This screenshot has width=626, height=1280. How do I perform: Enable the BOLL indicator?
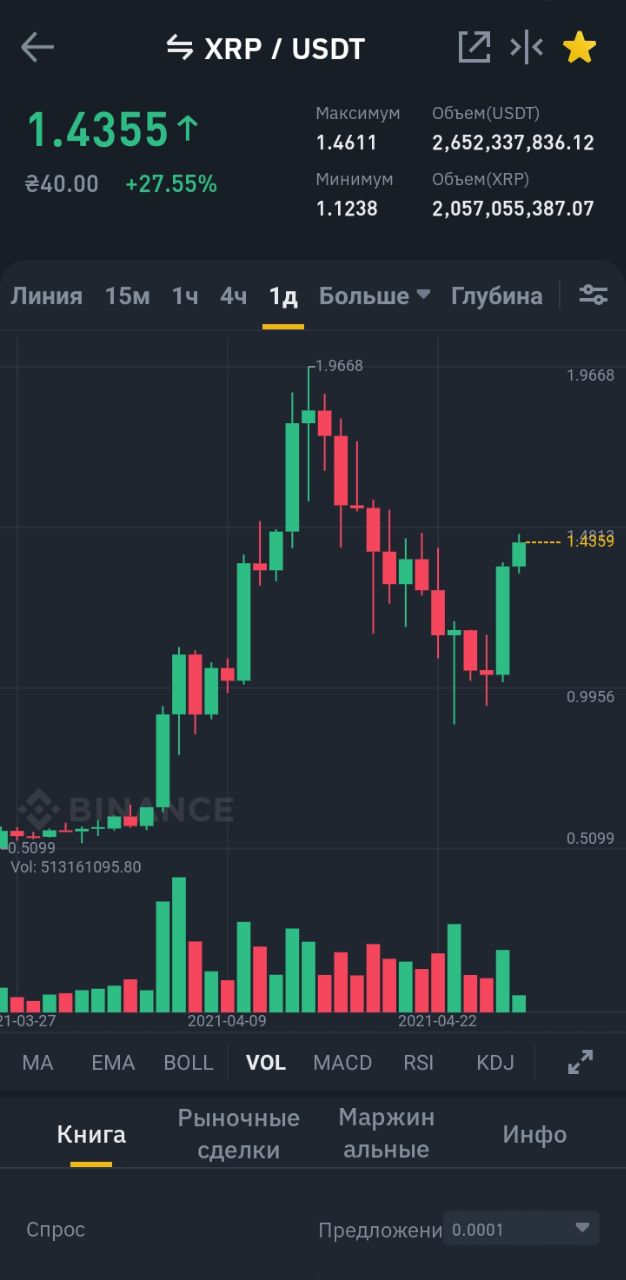pos(188,1062)
